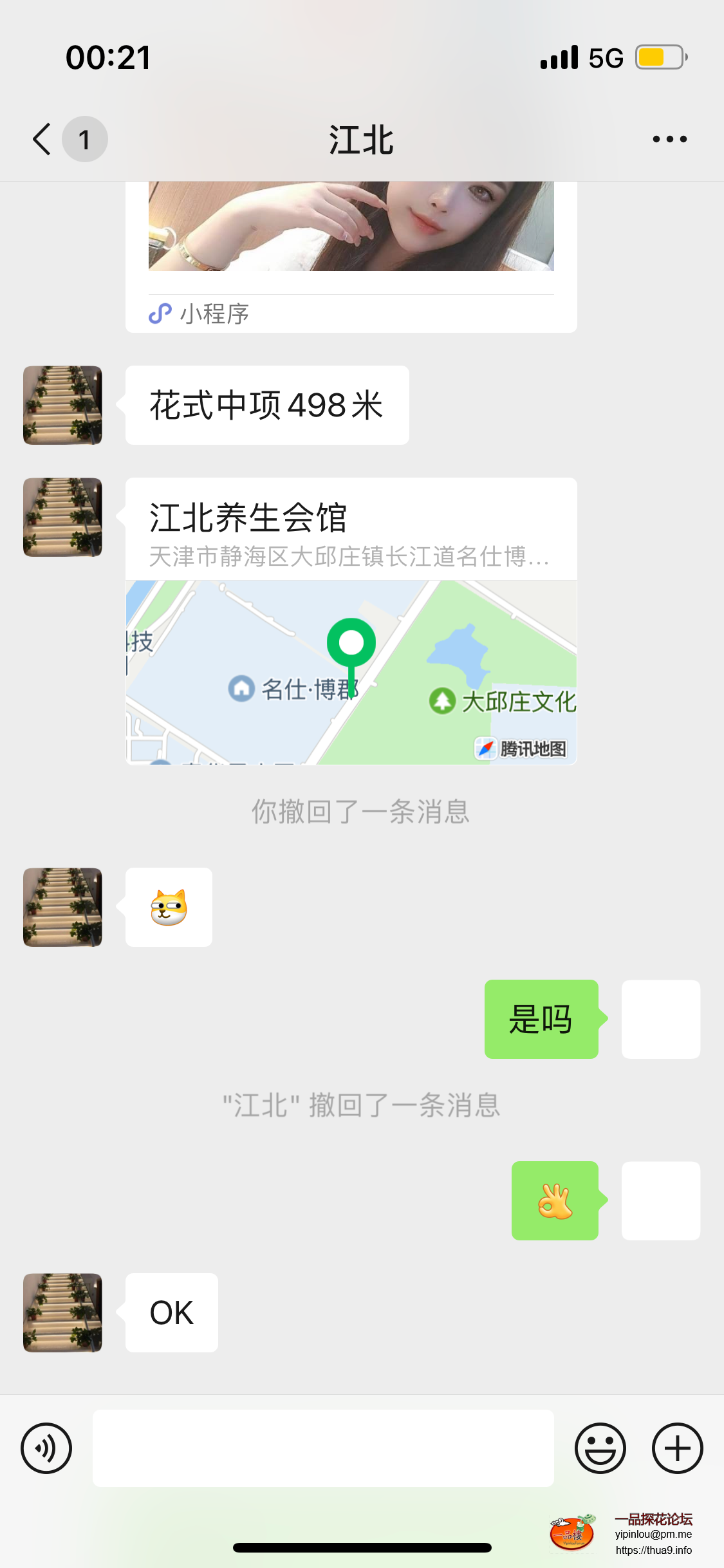Open the chat details overflow menu
724x1568 pixels.
point(669,139)
